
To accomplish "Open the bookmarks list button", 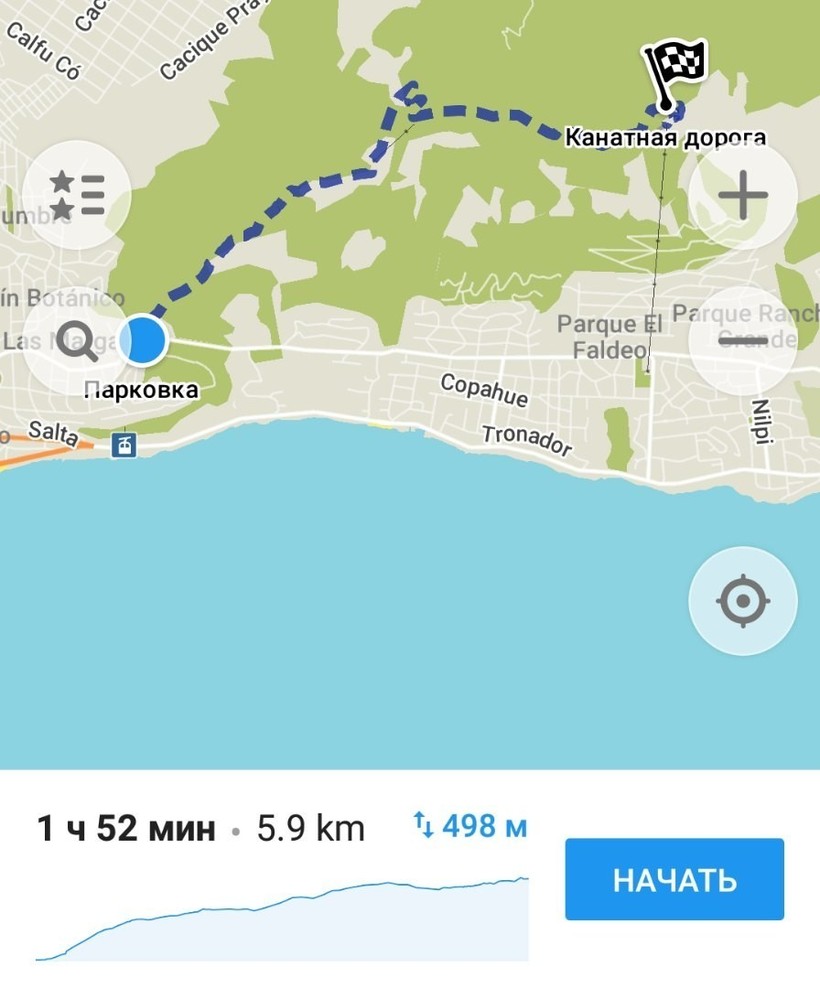I will point(77,195).
